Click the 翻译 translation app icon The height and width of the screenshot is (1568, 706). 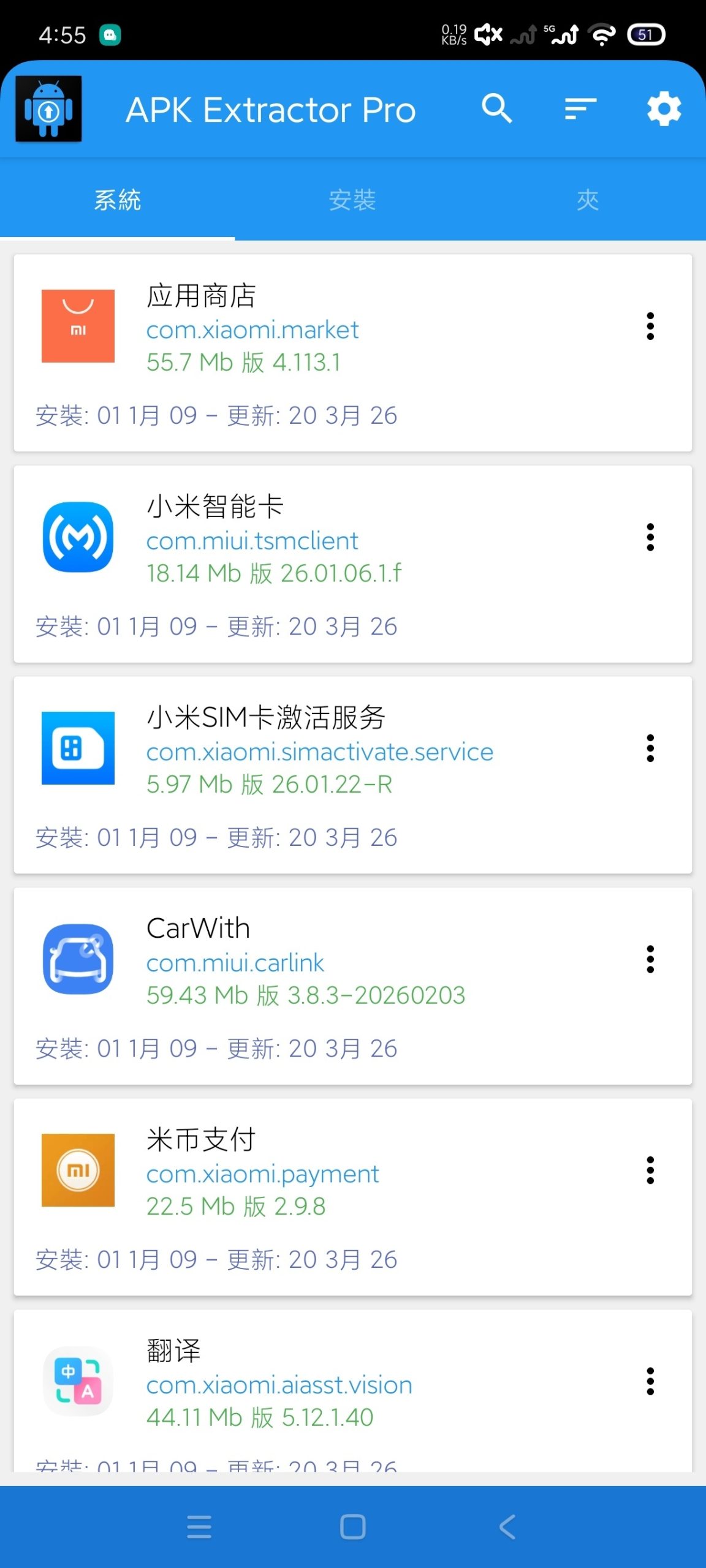coord(77,1381)
